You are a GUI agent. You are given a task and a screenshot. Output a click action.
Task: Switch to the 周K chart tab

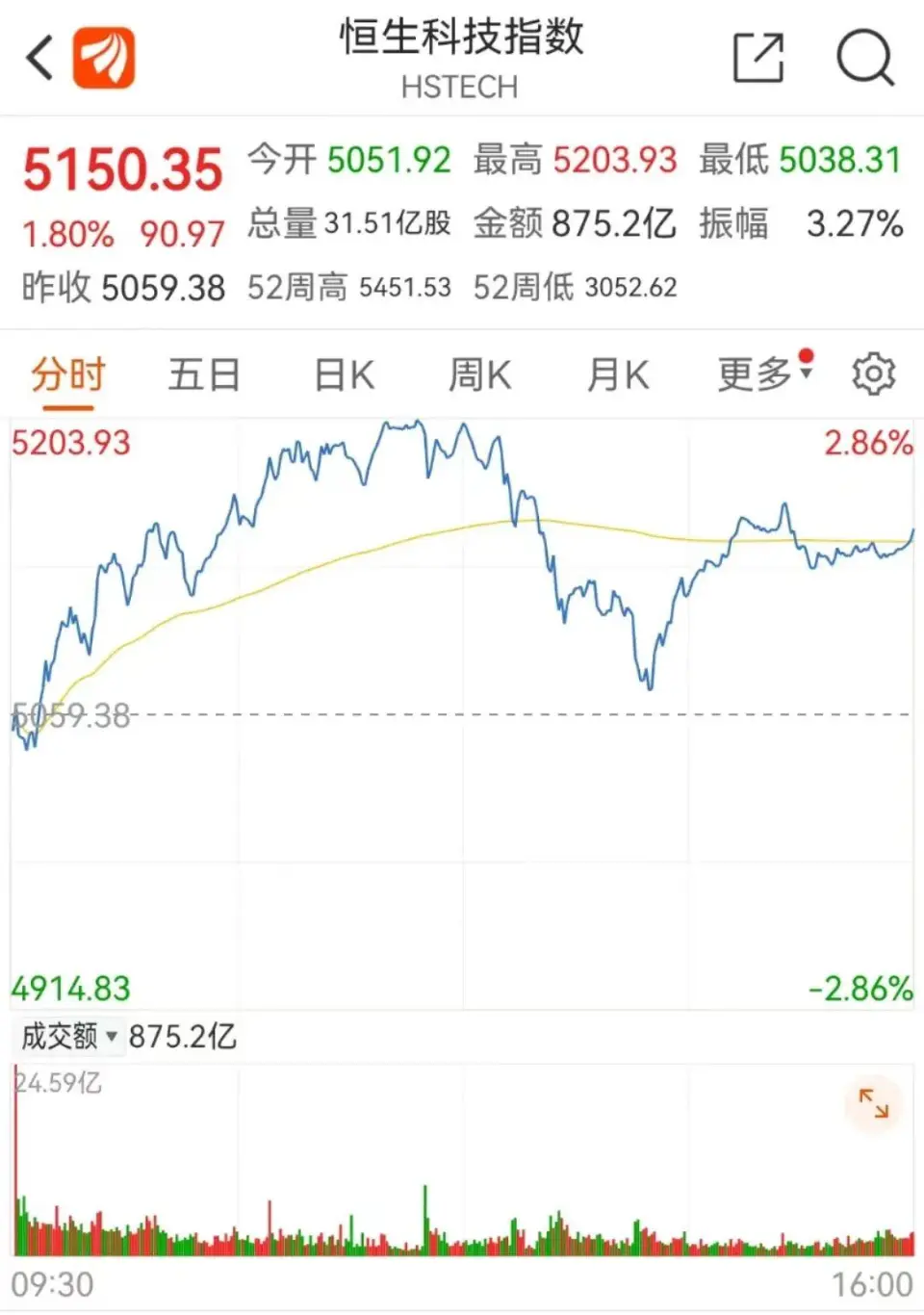pyautogui.click(x=479, y=374)
